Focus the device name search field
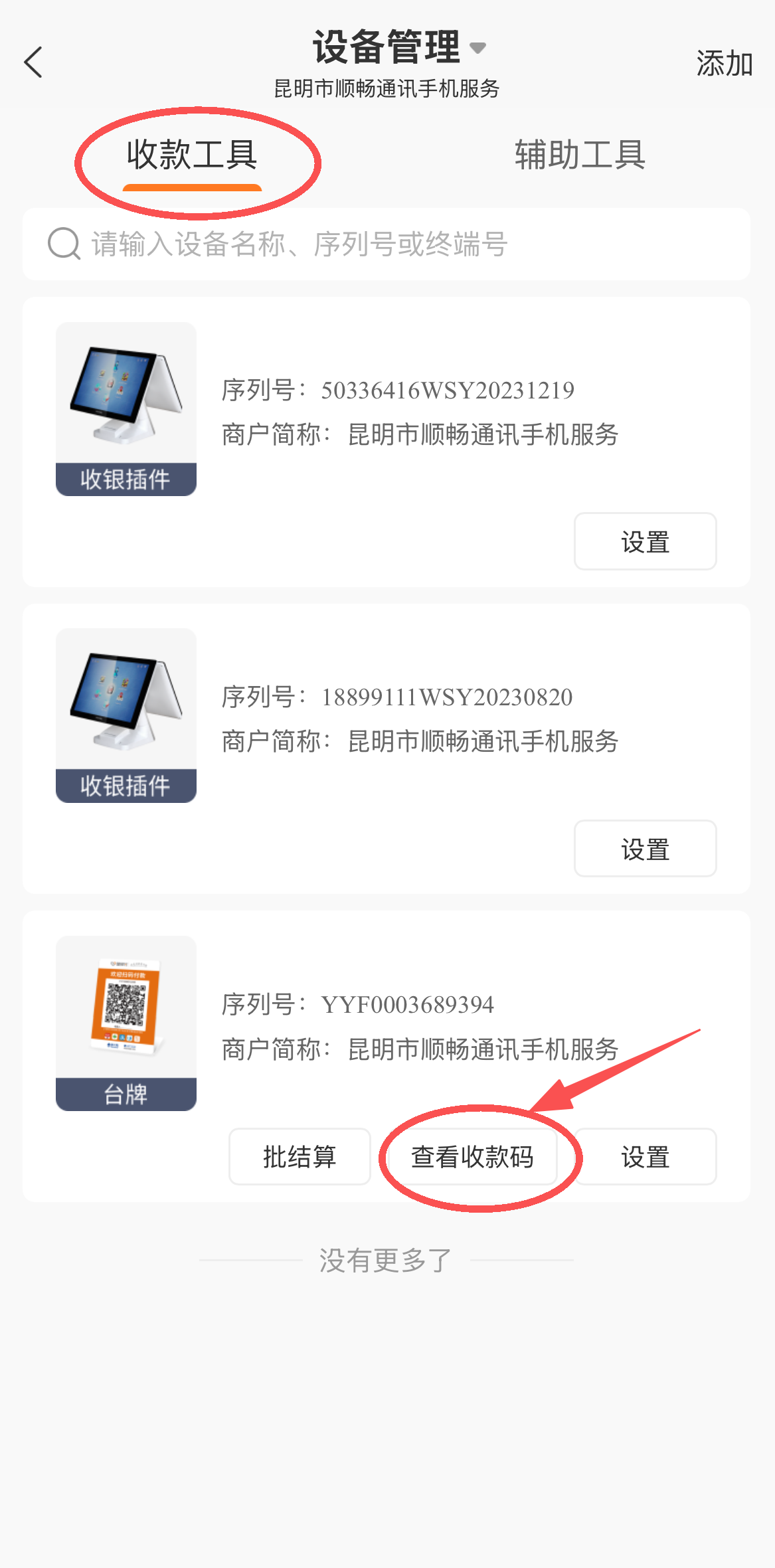Viewport: 775px width, 1568px height. (x=385, y=244)
